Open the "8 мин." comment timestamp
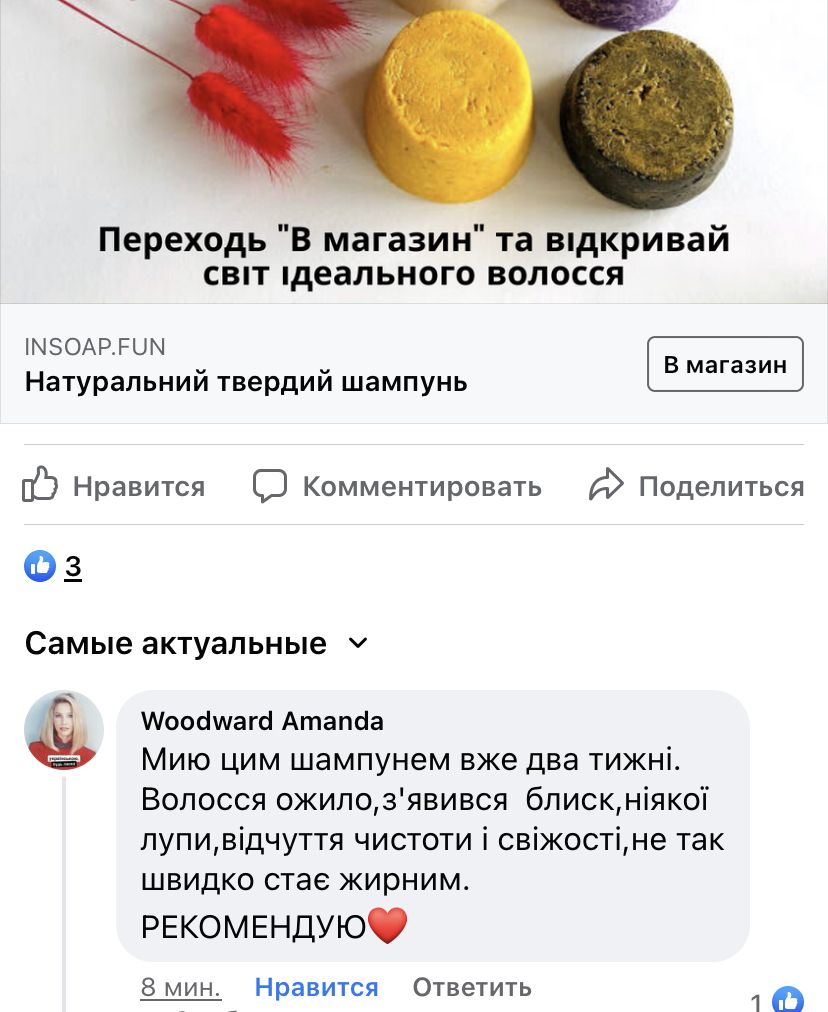Image resolution: width=828 pixels, height=1012 pixels. click(180, 988)
